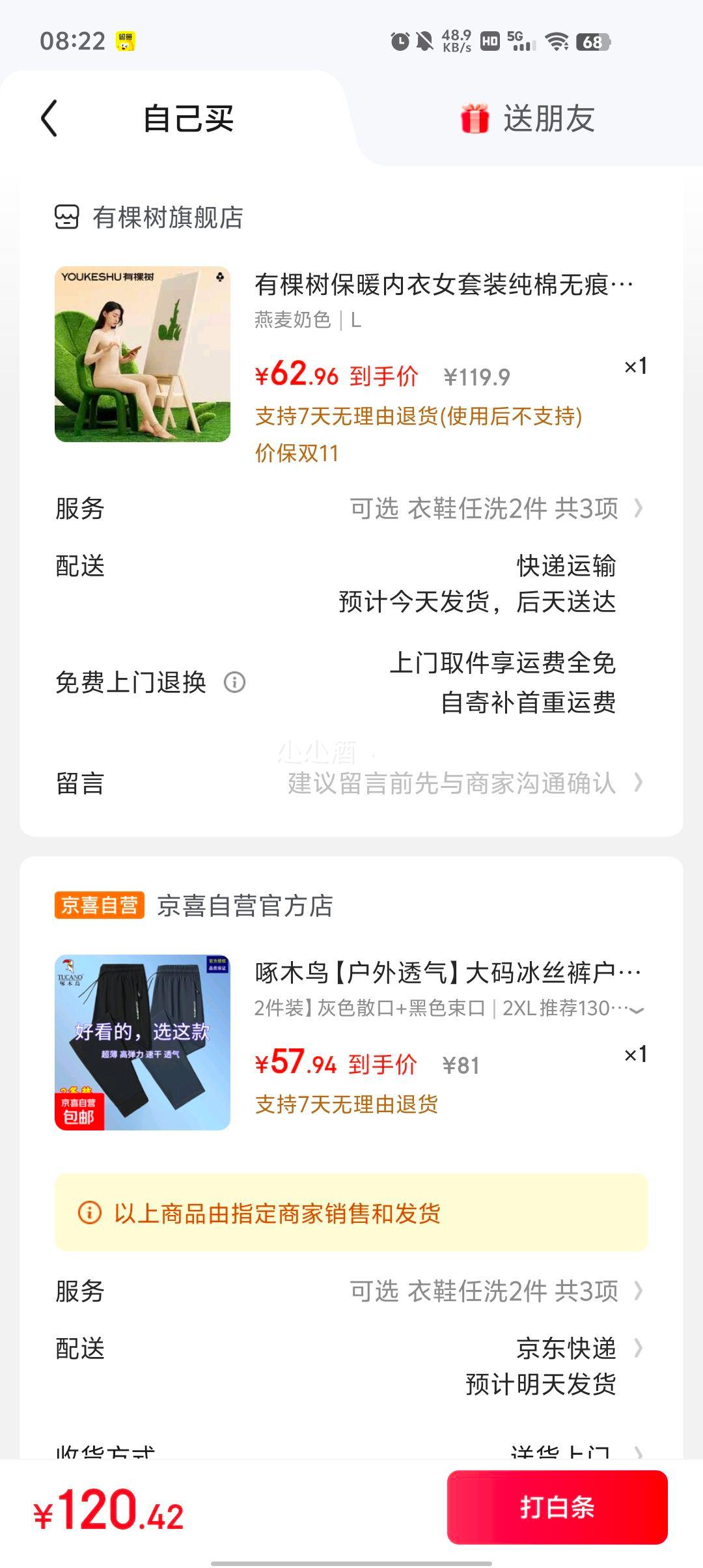Open the 有棵树旗舰店 store page

coord(167,217)
